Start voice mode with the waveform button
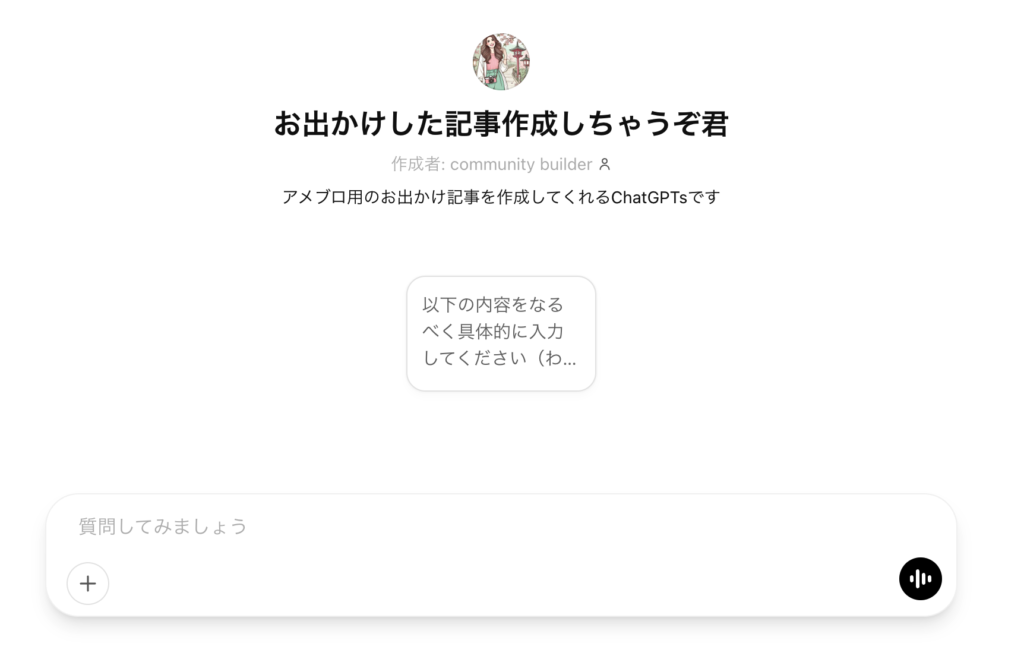Viewport: 1024px width, 662px height. 920,579
